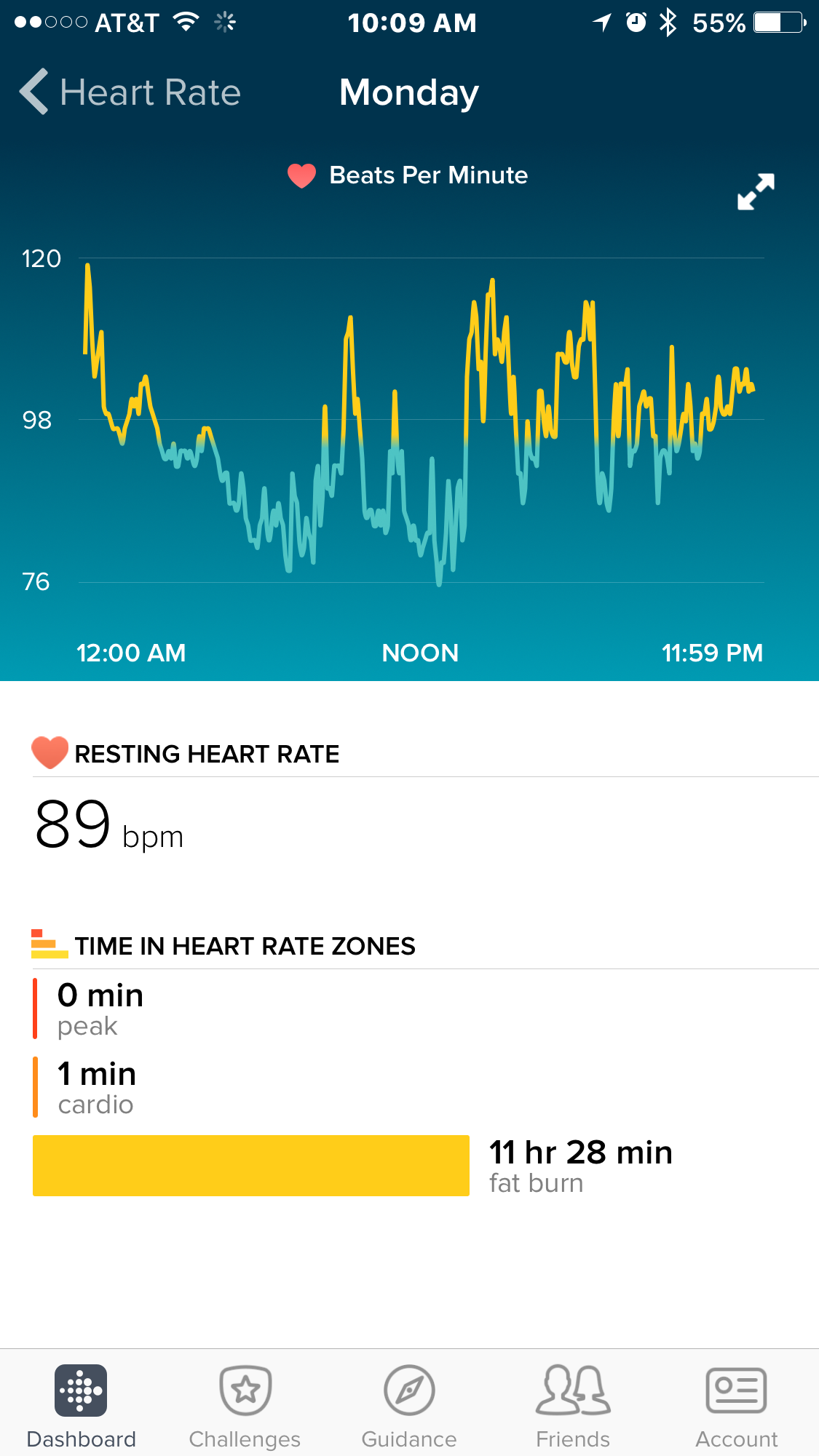
Task: Switch to the Guidance tab
Action: (409, 1406)
